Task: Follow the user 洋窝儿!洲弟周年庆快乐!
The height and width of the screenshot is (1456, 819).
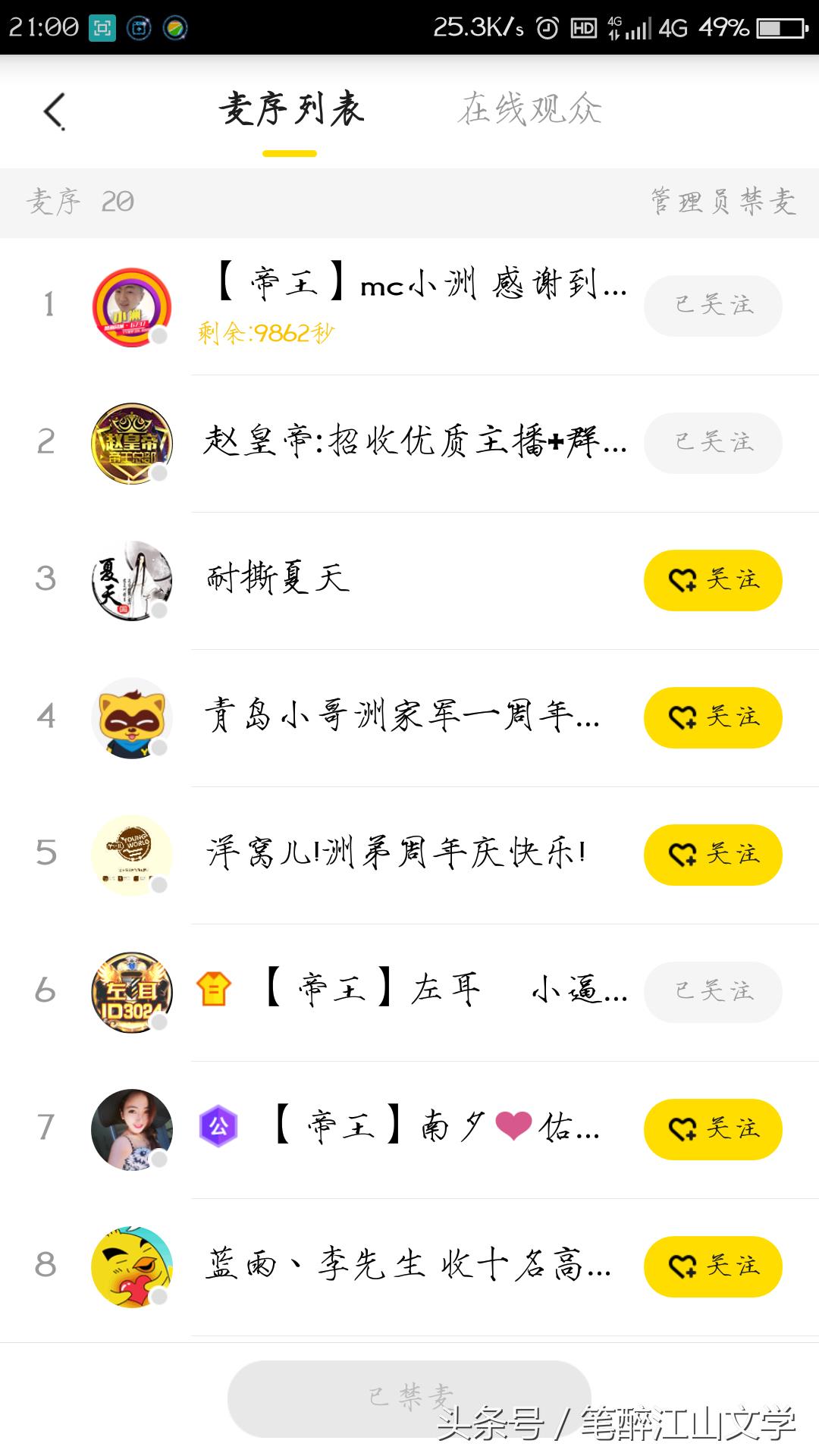Action: click(713, 855)
